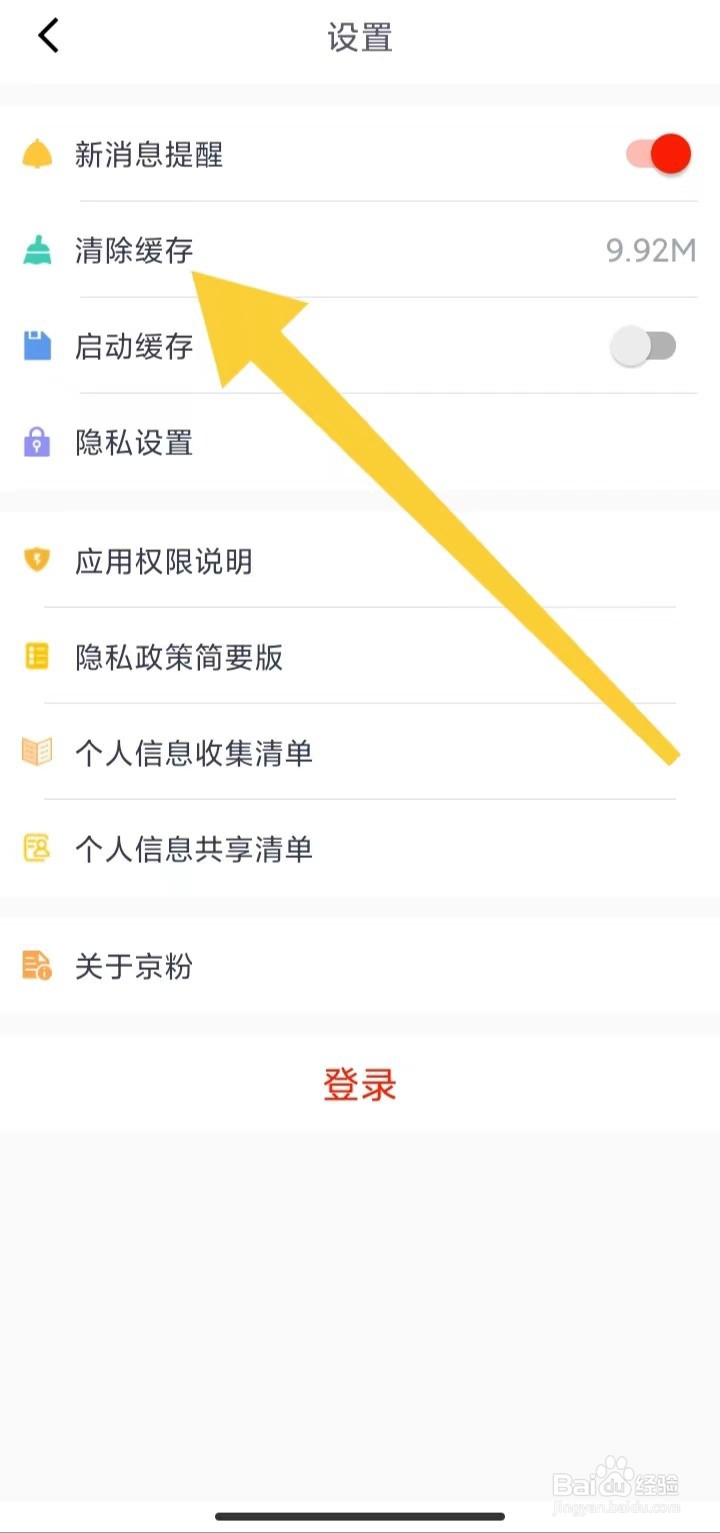Select the 清除缓存 row to clear cache
This screenshot has width=720, height=1533.
[135, 249]
